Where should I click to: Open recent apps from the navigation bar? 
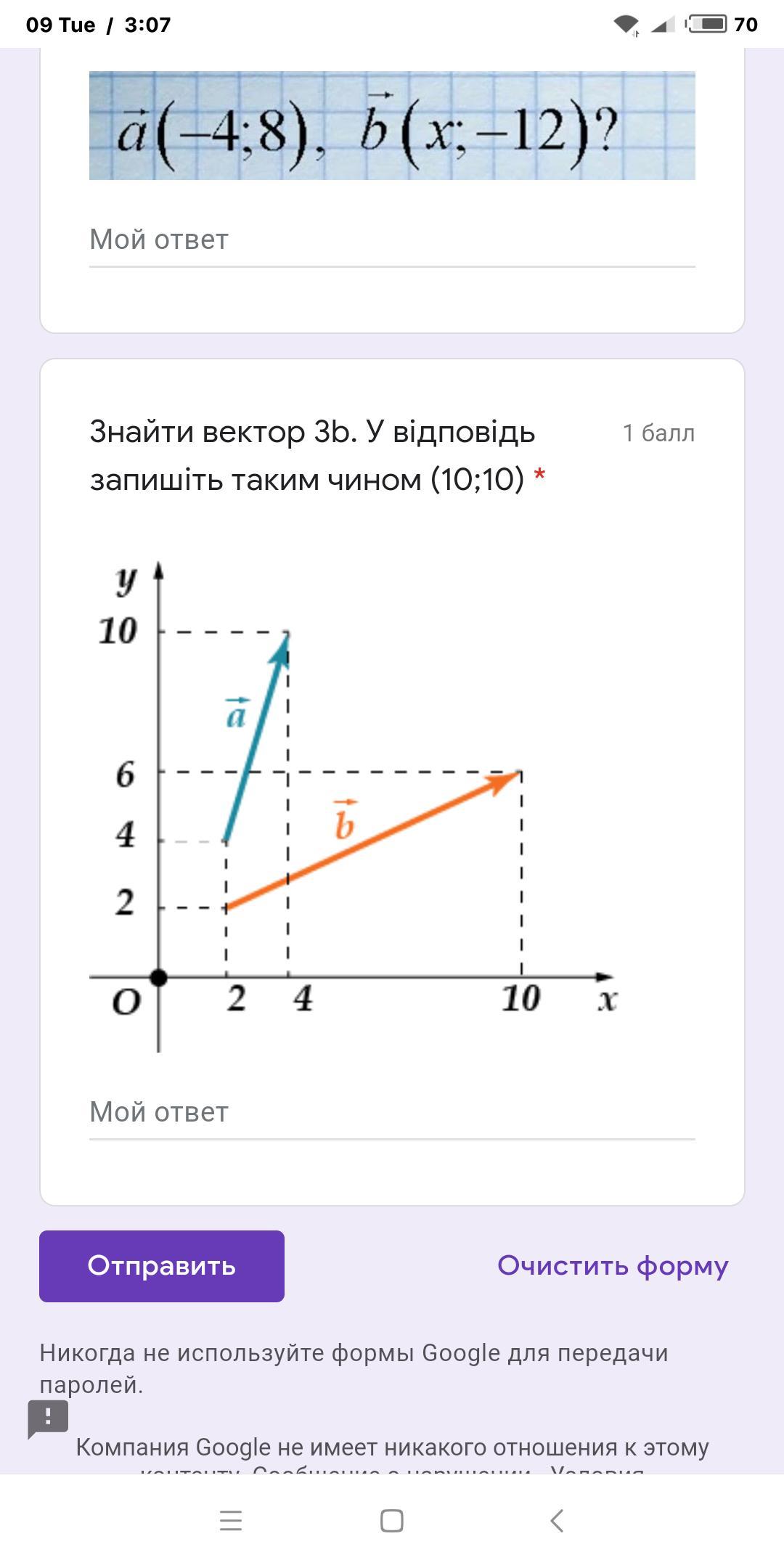(230, 1521)
